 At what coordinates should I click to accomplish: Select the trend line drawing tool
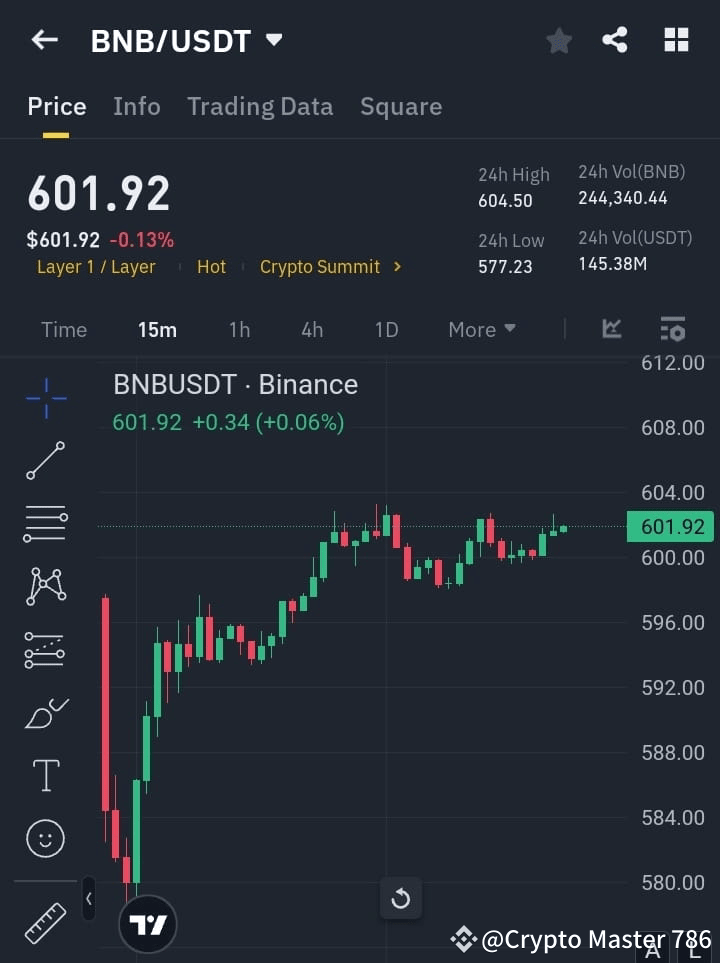pos(45,461)
